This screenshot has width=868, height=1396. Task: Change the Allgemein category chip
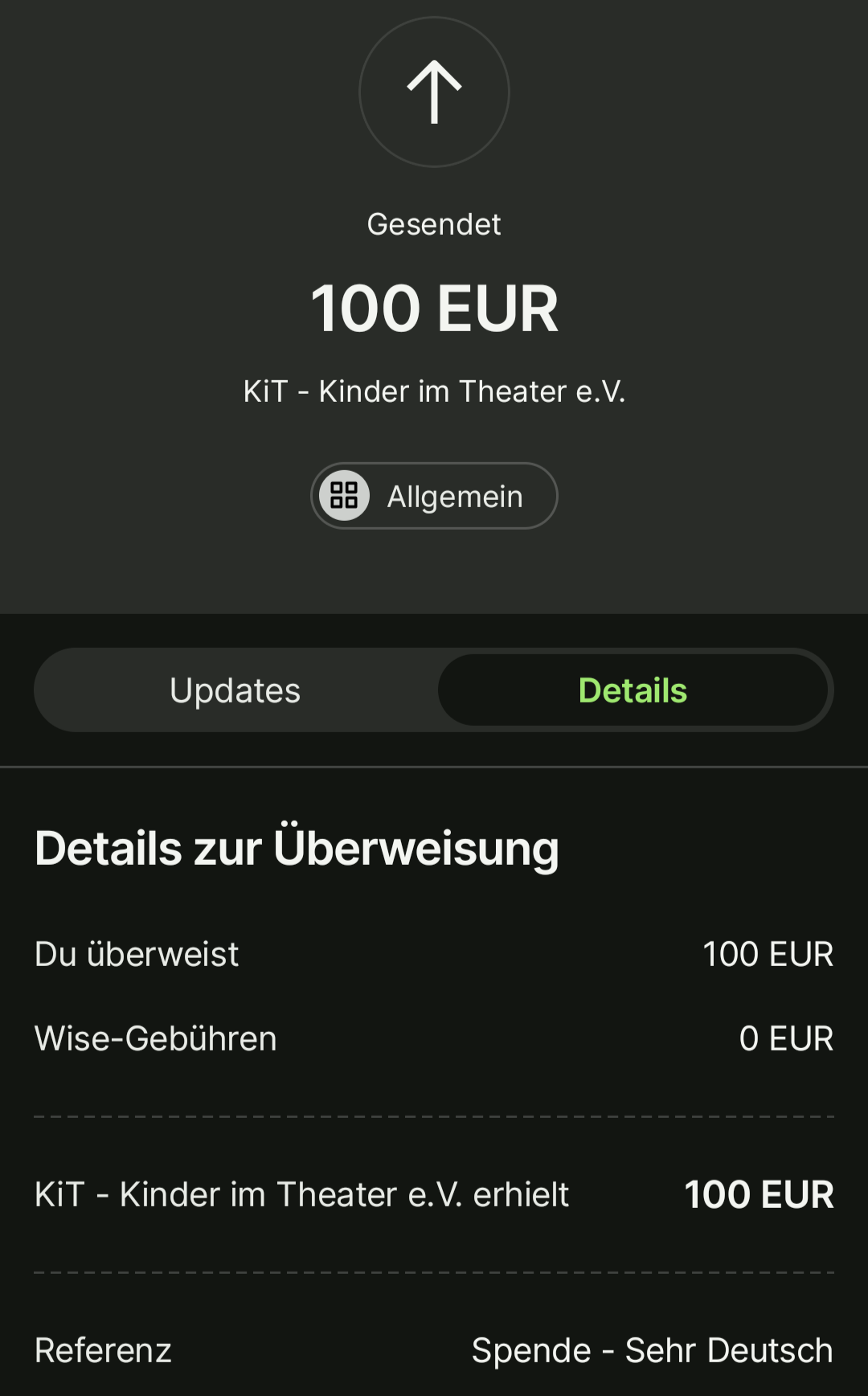[434, 496]
